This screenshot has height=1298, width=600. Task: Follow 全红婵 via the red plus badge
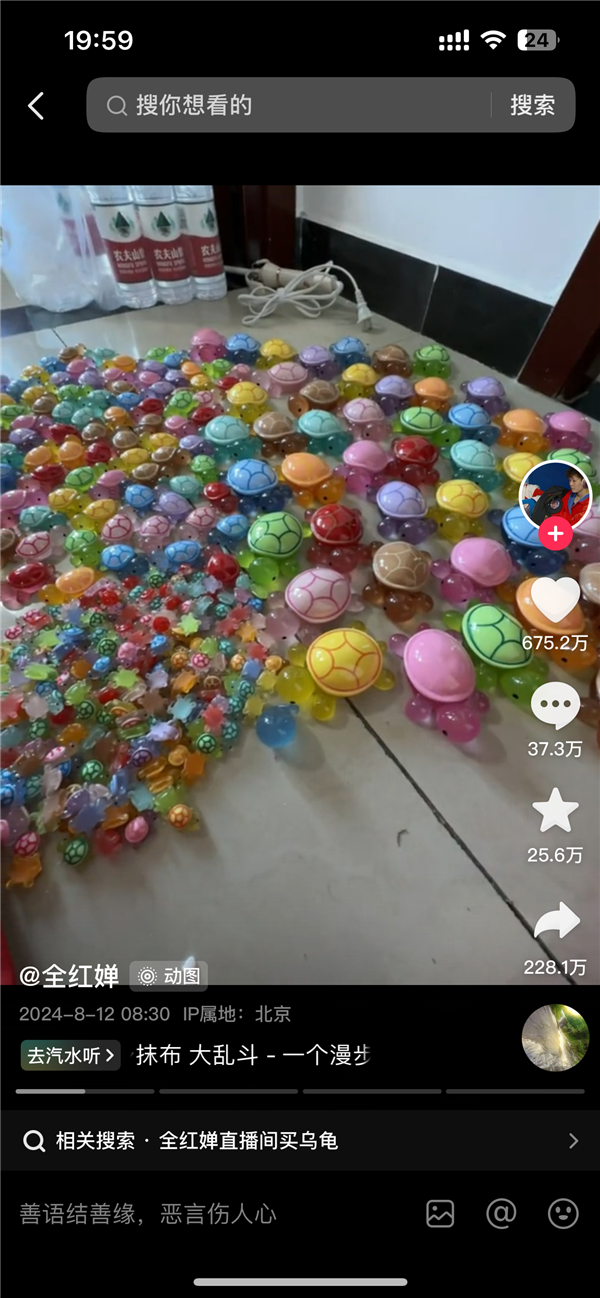pos(555,534)
